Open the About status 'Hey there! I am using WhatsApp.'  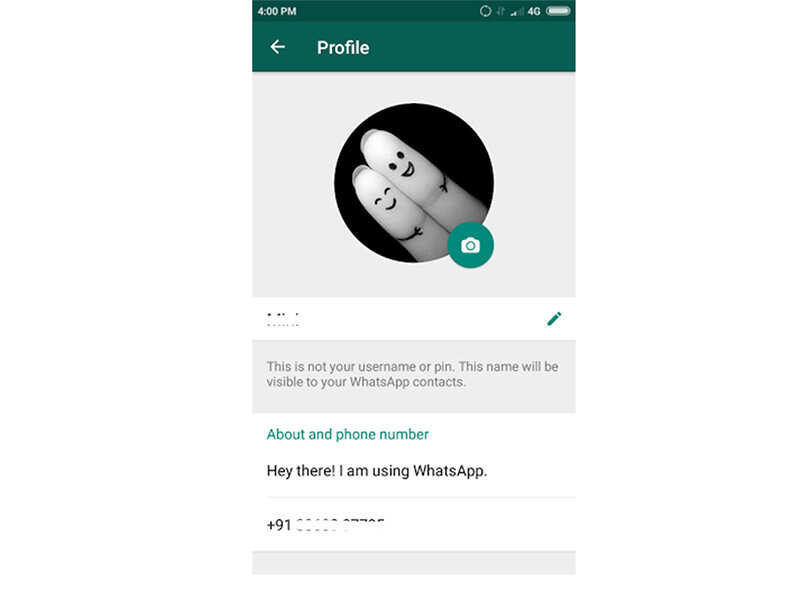click(377, 470)
